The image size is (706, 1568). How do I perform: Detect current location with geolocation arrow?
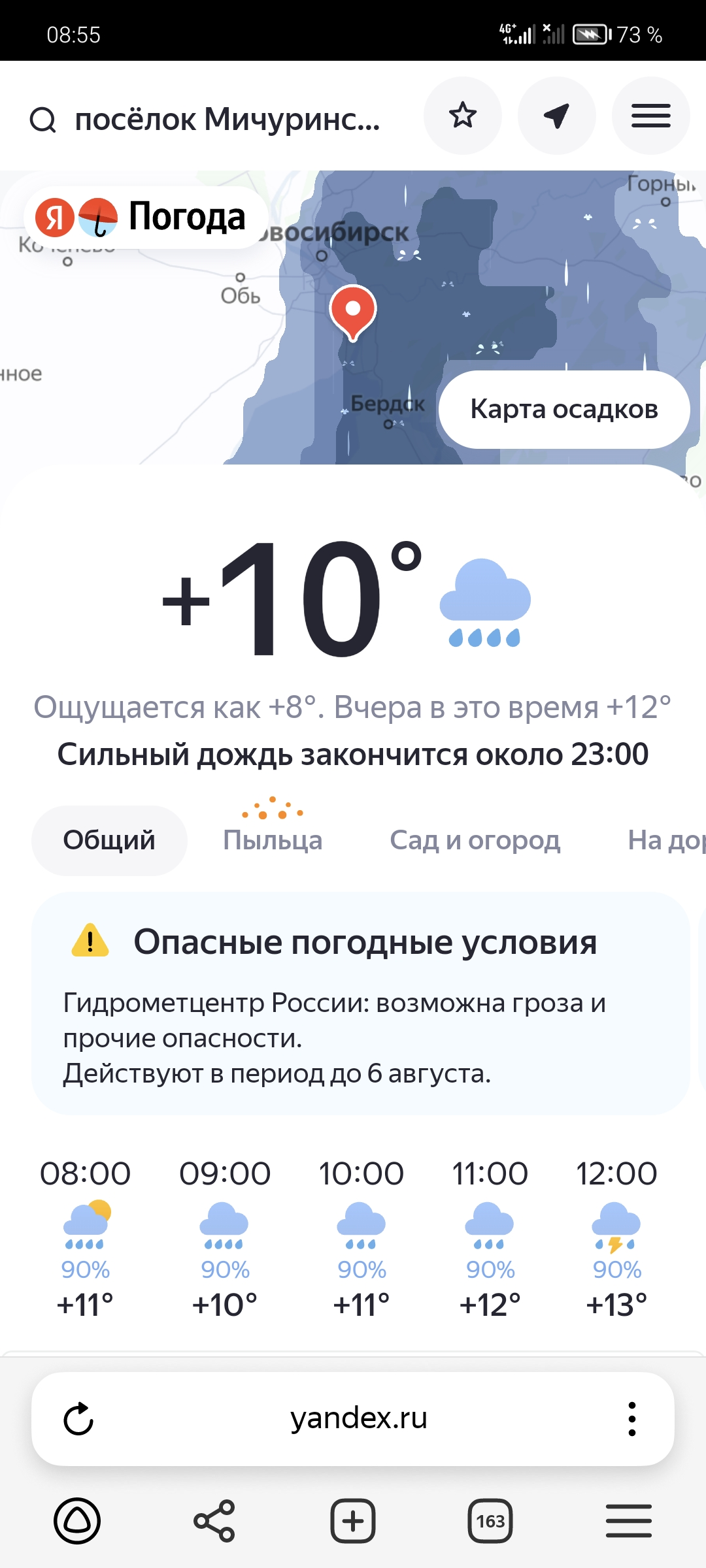pyautogui.click(x=556, y=116)
